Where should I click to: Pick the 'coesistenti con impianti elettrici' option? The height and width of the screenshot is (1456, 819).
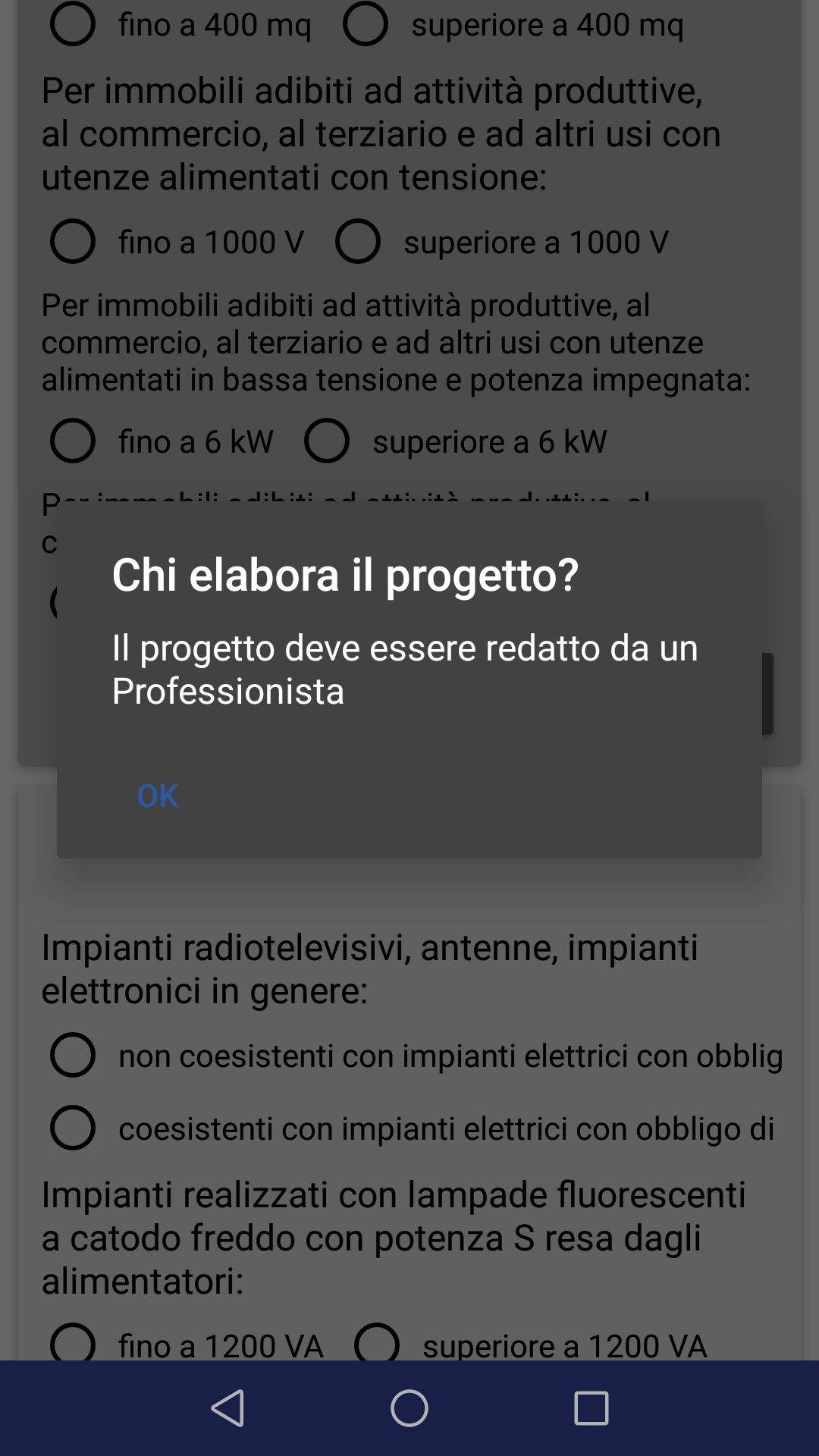73,1128
